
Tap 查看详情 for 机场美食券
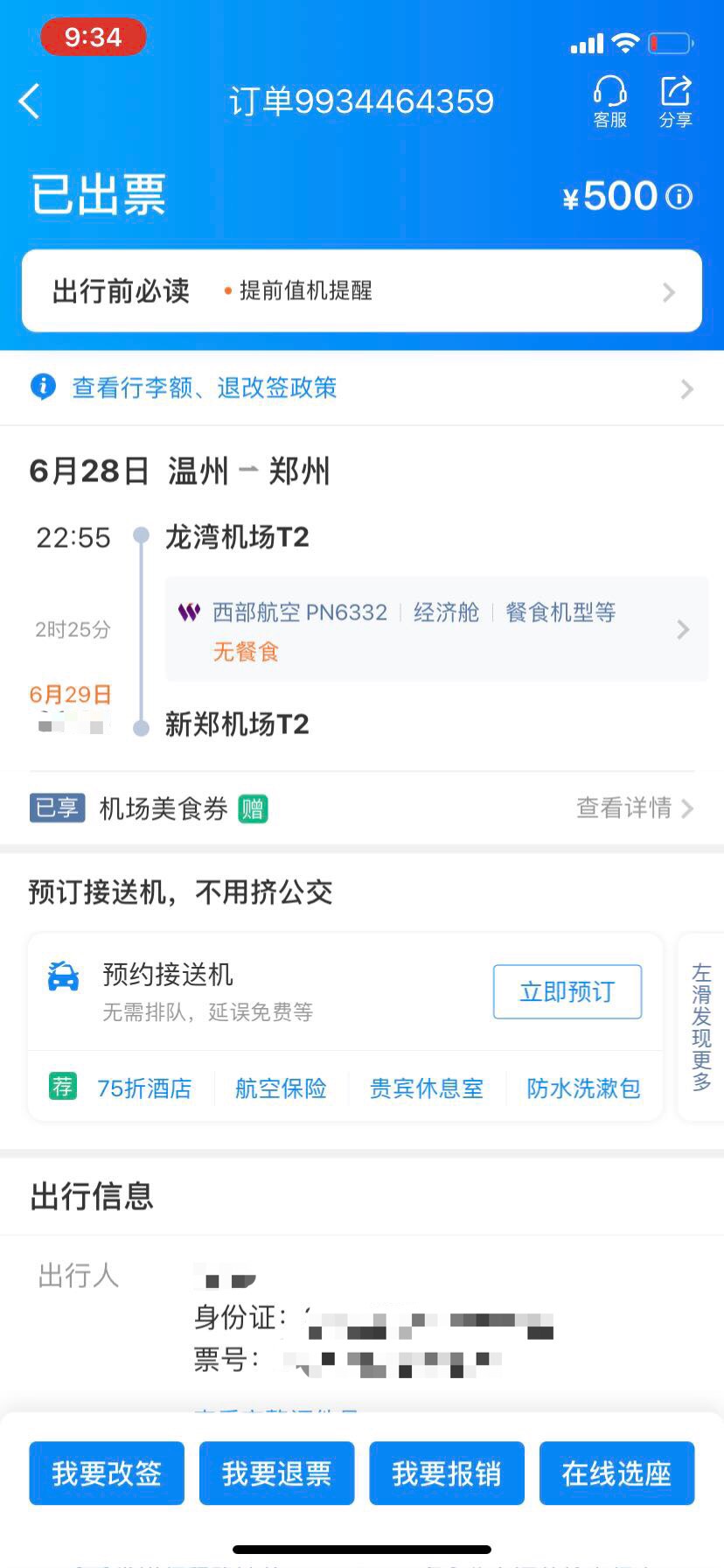tap(634, 808)
